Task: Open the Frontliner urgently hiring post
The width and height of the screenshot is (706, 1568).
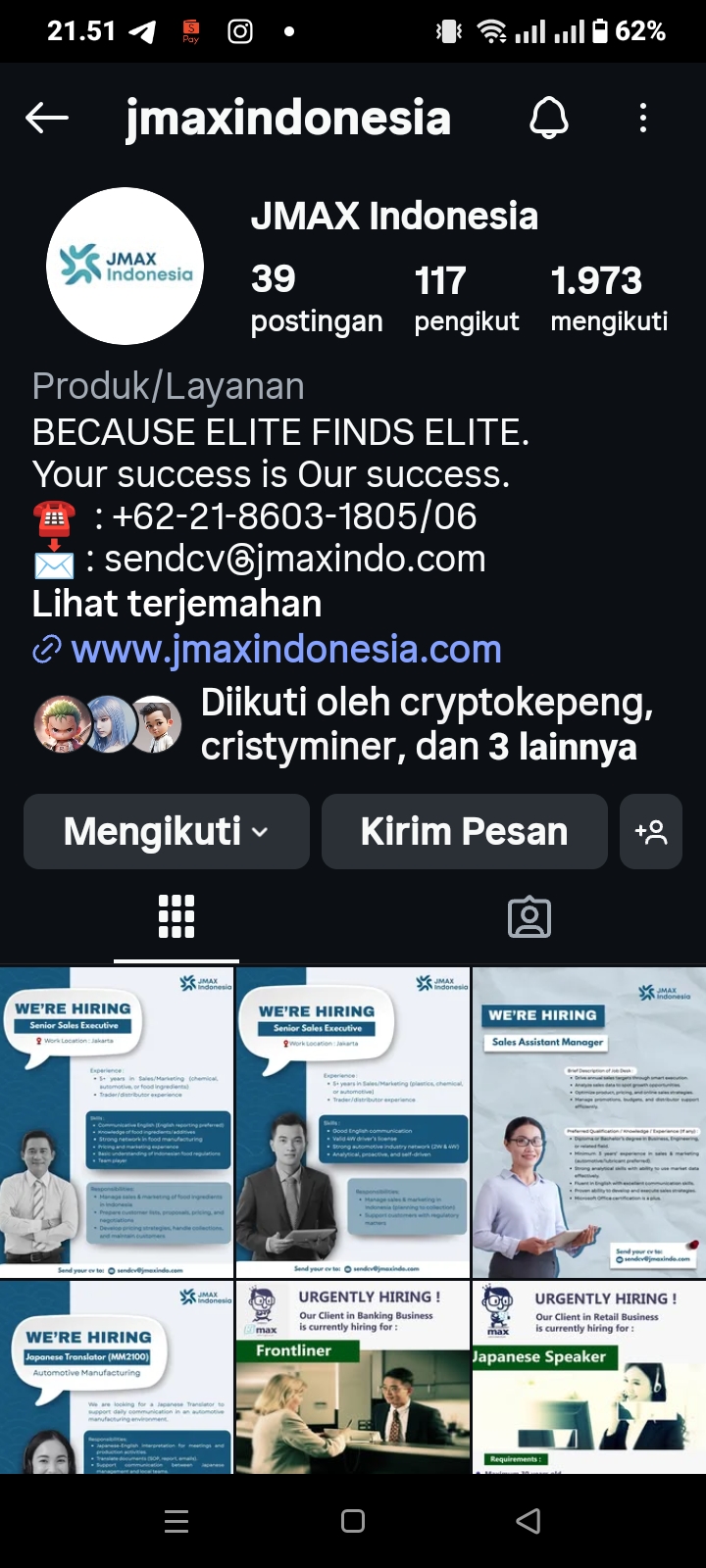Action: click(x=353, y=1377)
